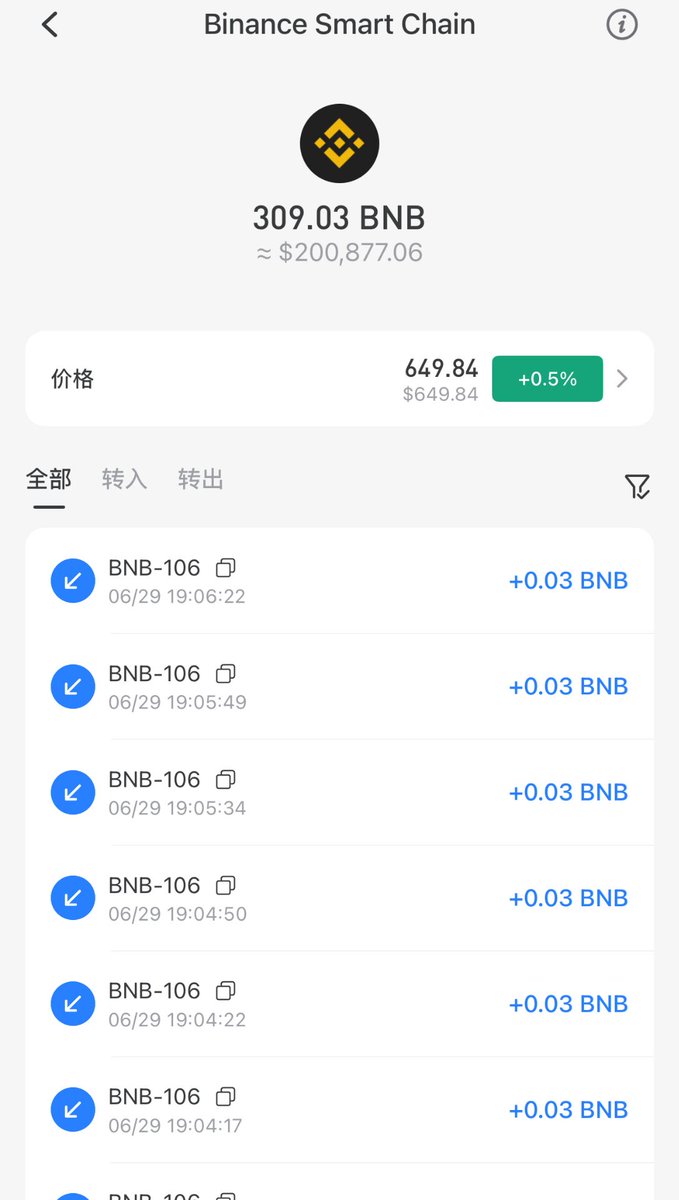
Task: Switch to the 转出 tab
Action: [x=200, y=480]
